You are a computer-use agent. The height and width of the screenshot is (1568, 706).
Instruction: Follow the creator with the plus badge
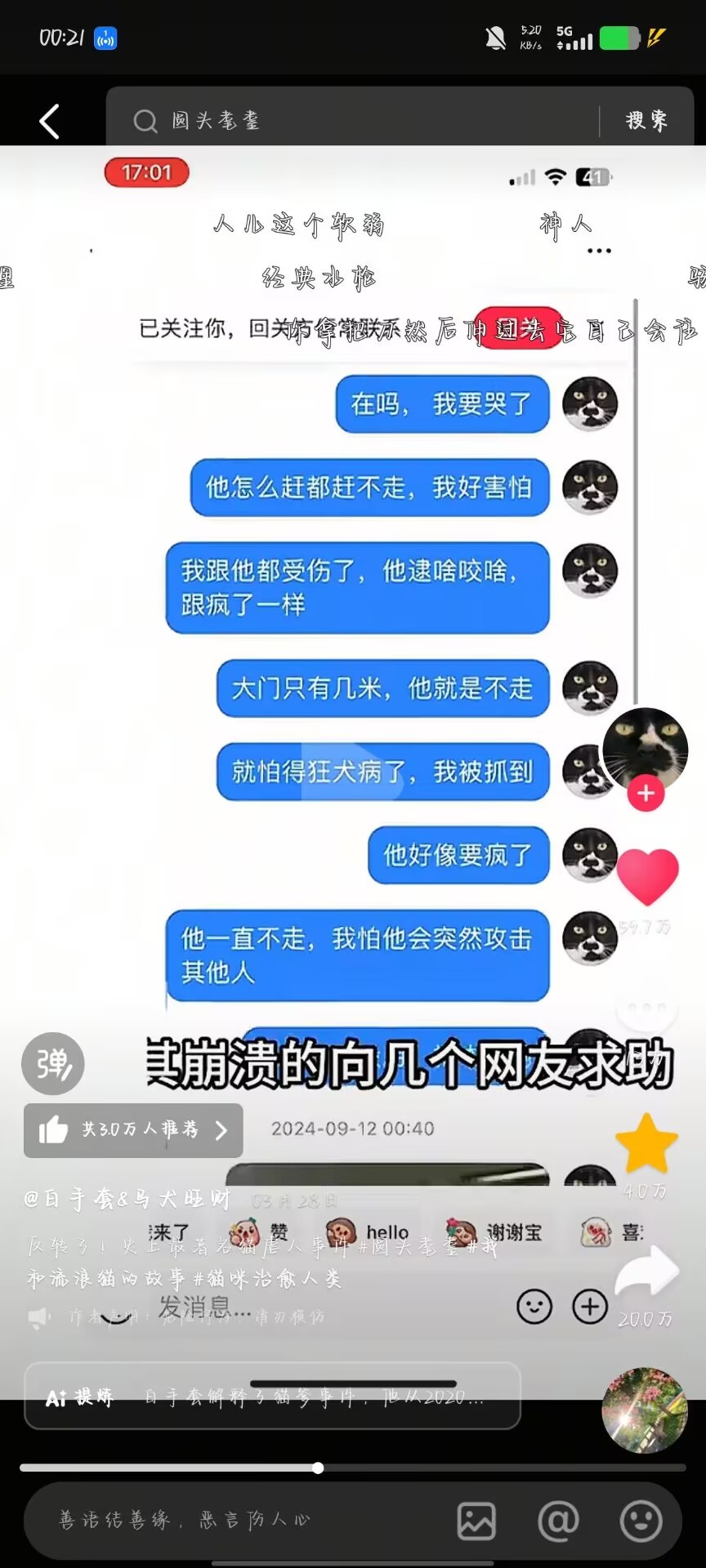pyautogui.click(x=646, y=793)
